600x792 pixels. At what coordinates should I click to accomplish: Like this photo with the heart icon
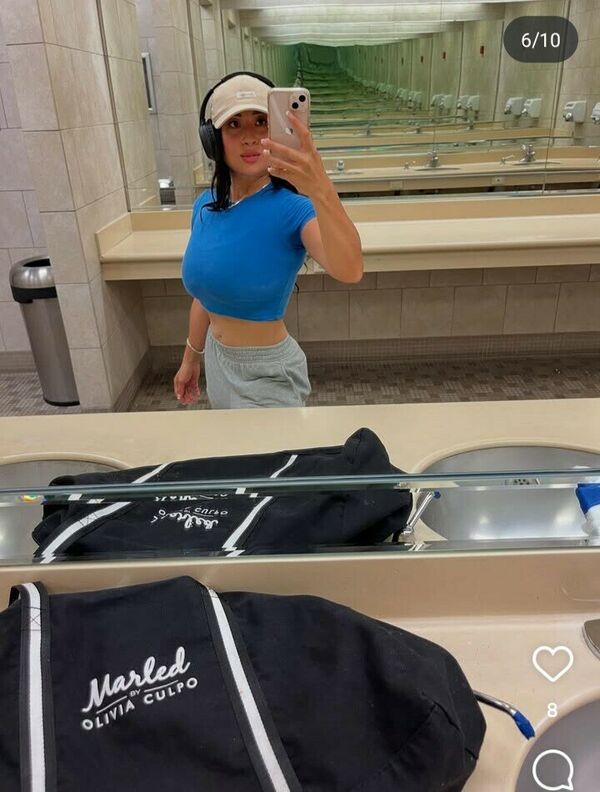click(552, 663)
